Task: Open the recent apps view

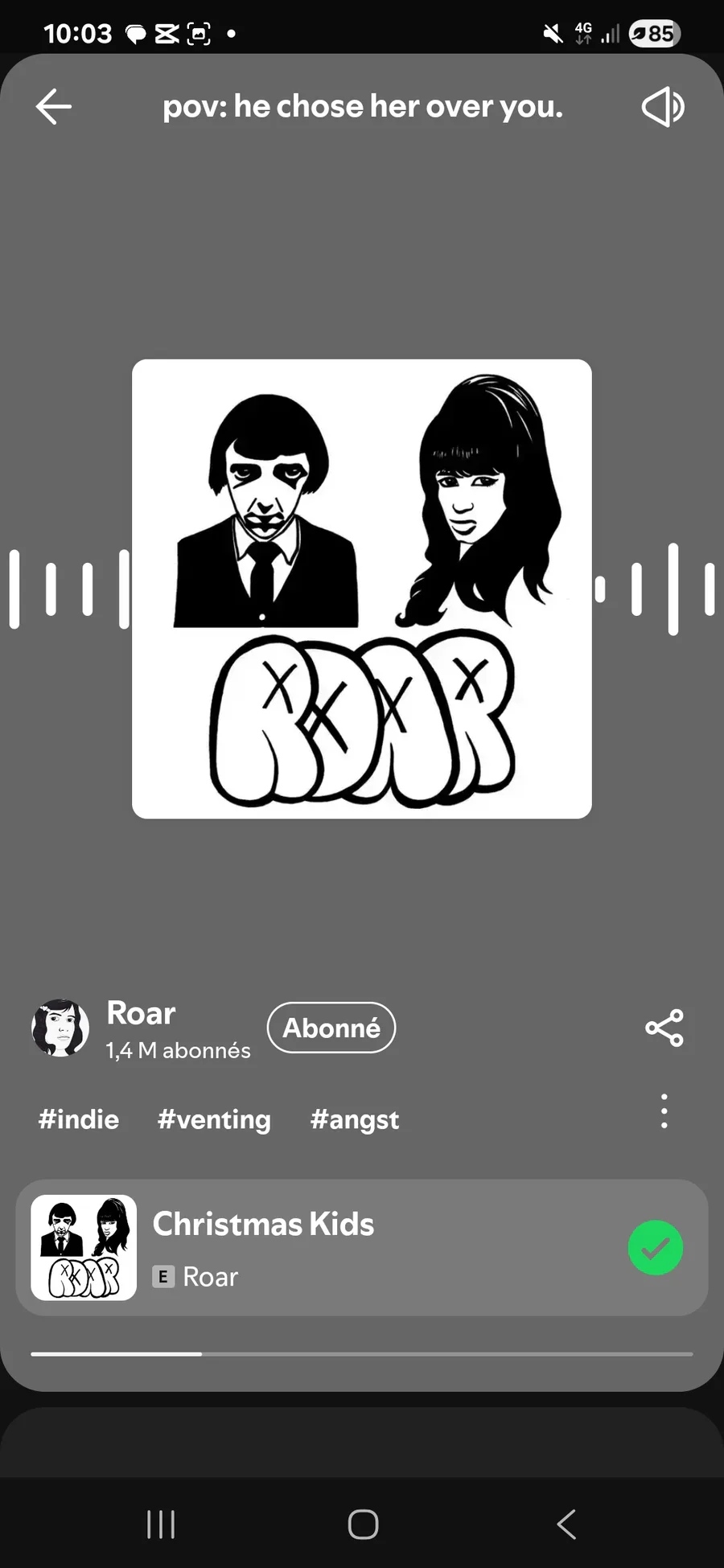Action: point(161,1524)
